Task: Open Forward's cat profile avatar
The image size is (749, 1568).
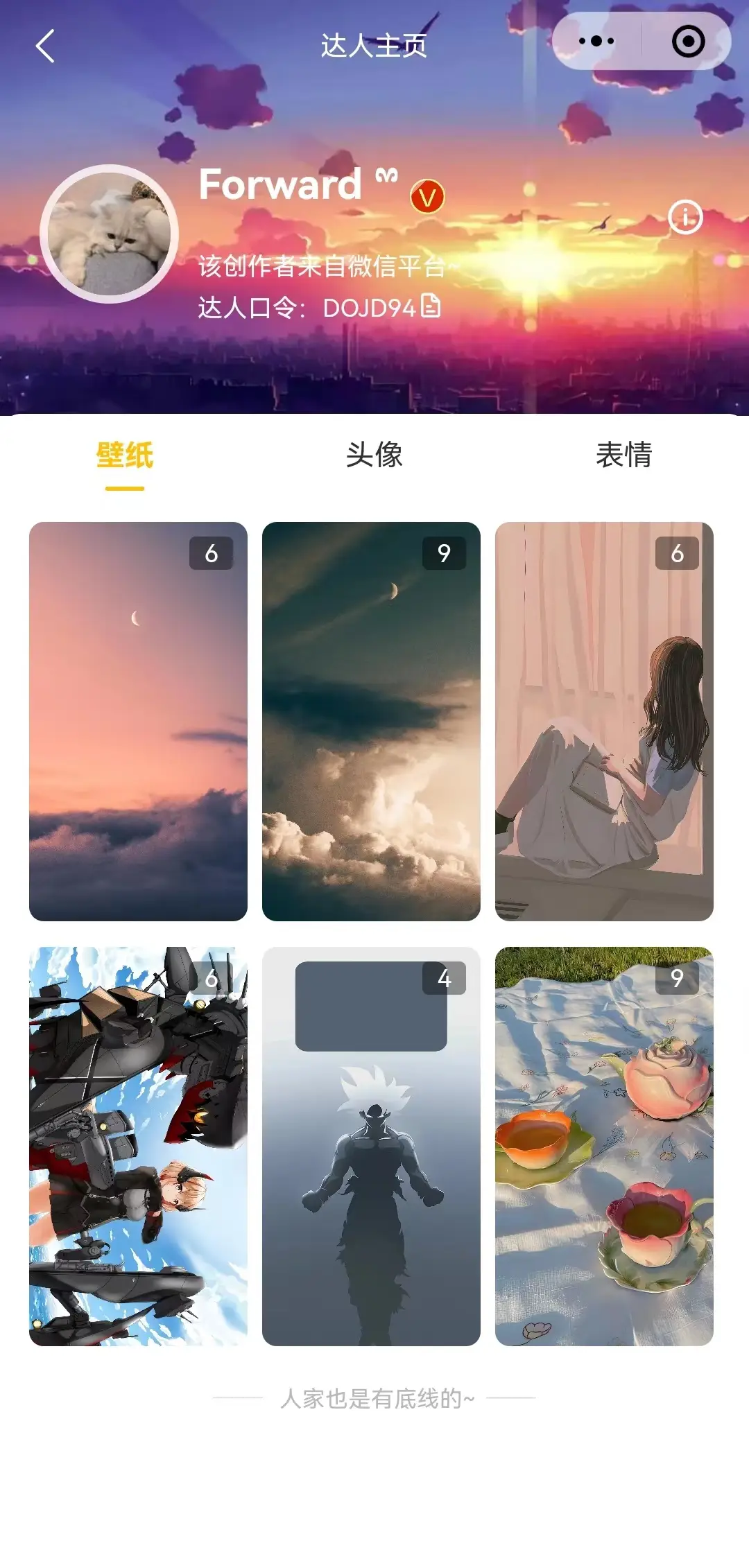Action: pos(110,234)
